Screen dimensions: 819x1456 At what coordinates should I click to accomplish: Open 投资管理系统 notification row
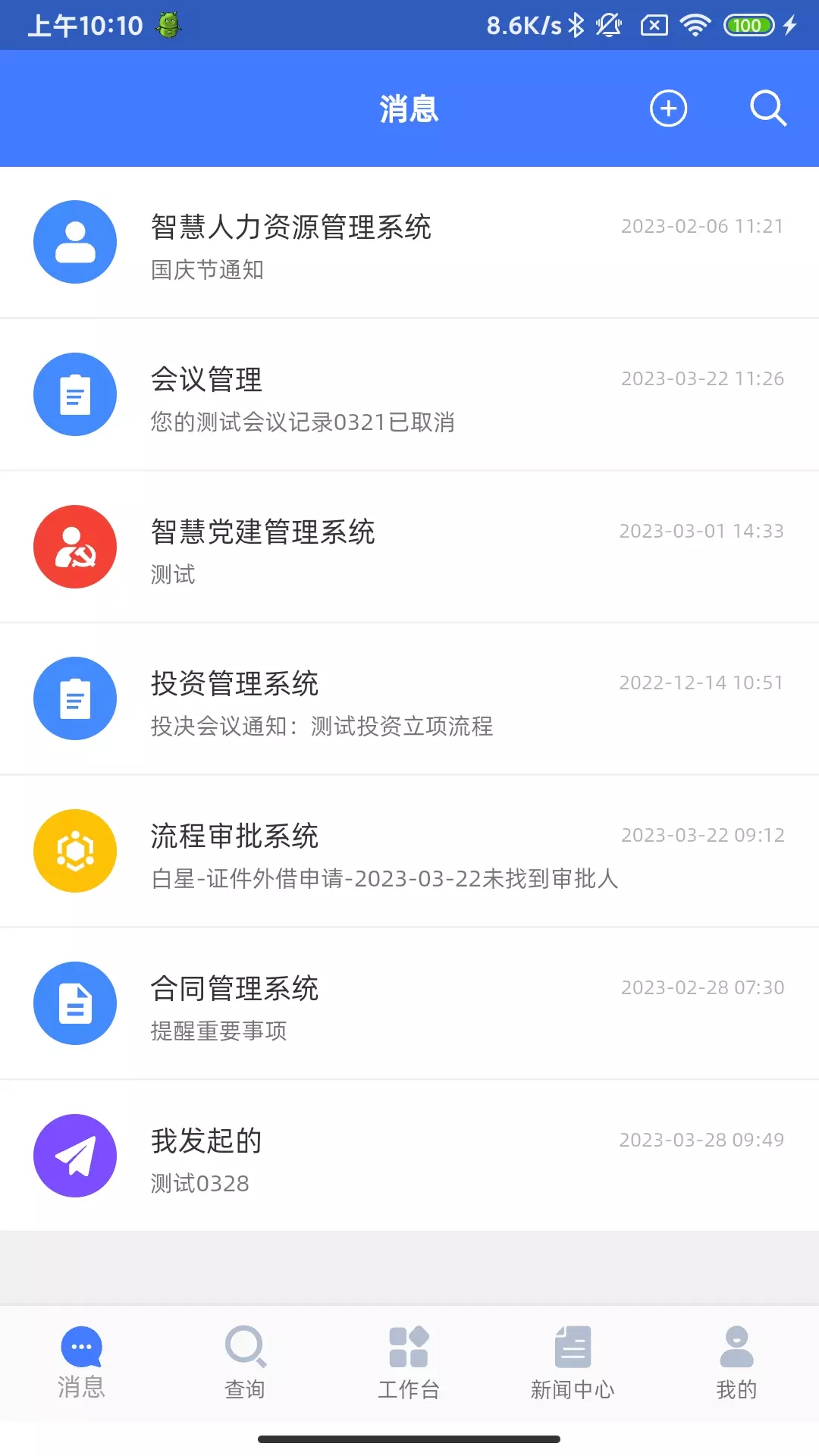coord(409,699)
